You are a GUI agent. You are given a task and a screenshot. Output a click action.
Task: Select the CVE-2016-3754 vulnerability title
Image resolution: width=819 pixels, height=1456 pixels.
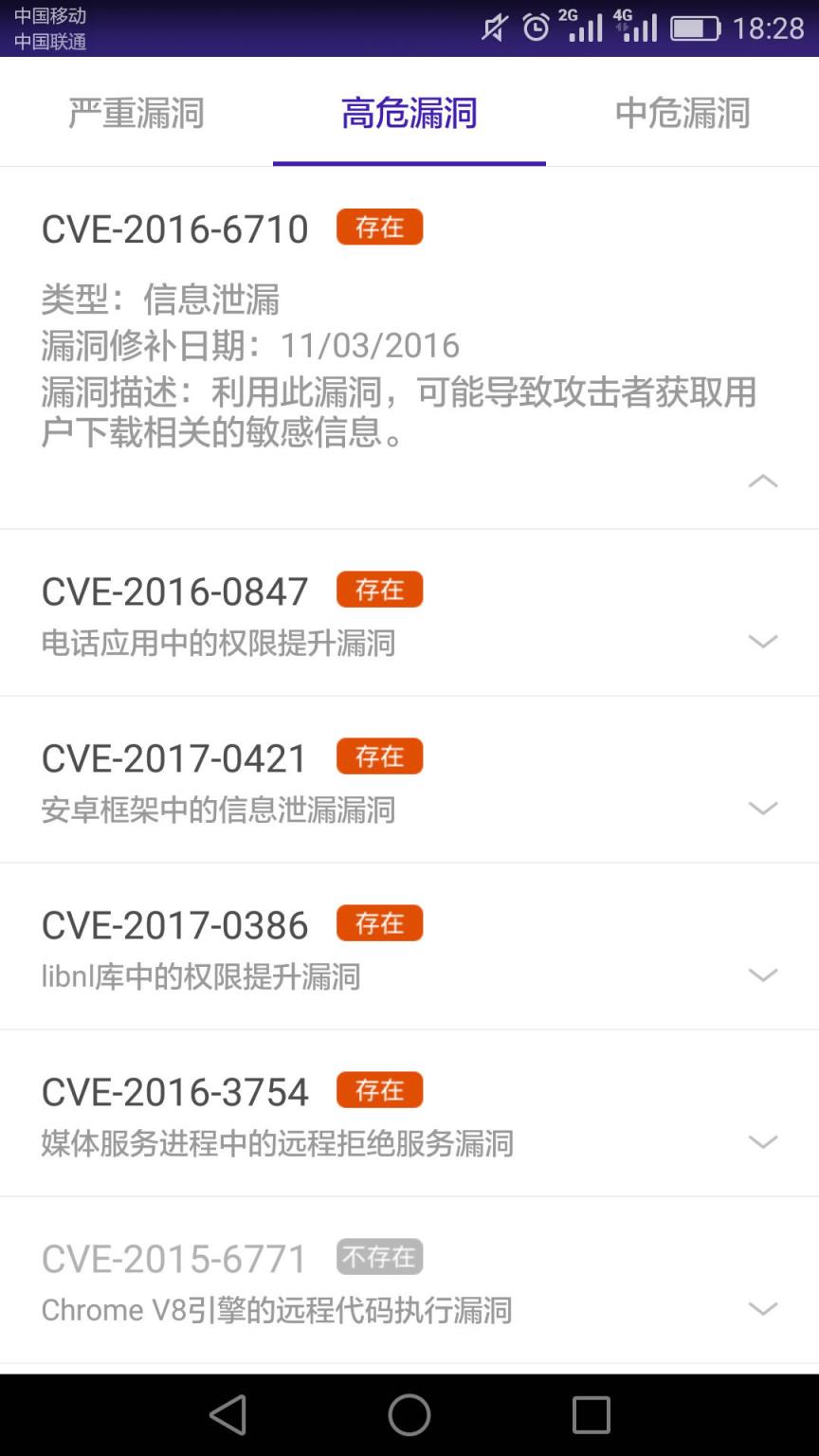click(x=174, y=1090)
